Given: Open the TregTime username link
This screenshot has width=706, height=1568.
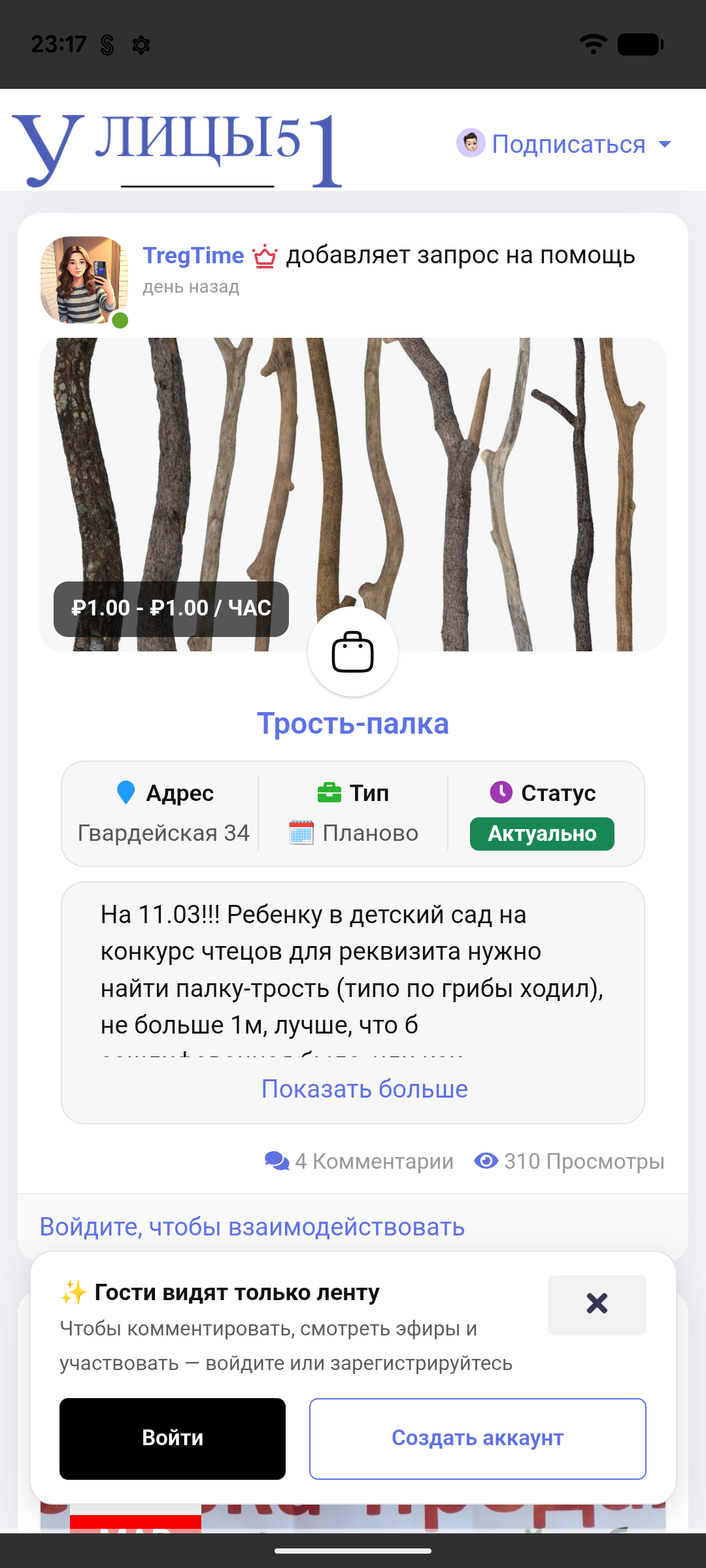Looking at the screenshot, I should [x=193, y=255].
